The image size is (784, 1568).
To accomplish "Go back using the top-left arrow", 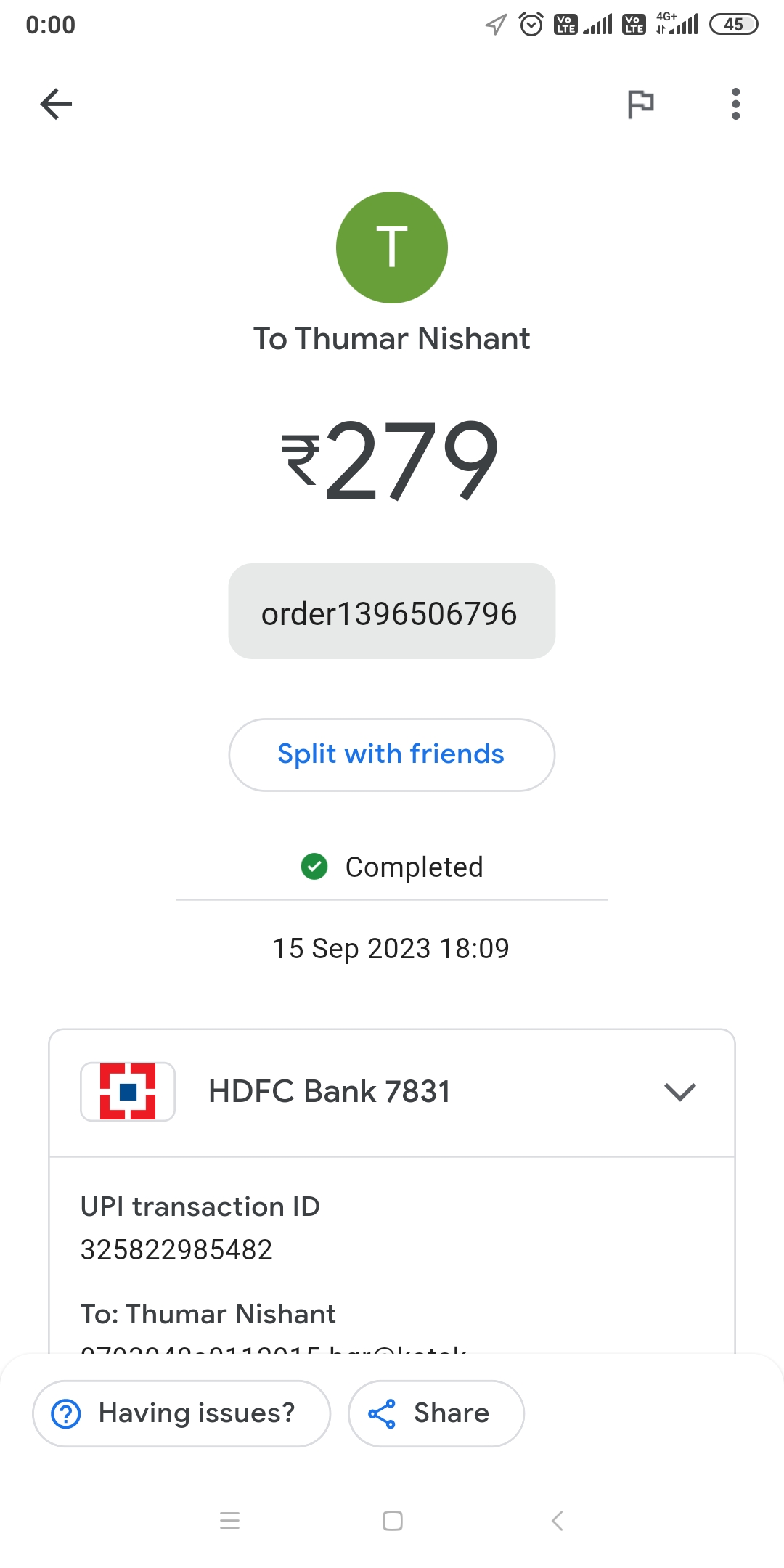I will click(x=56, y=104).
